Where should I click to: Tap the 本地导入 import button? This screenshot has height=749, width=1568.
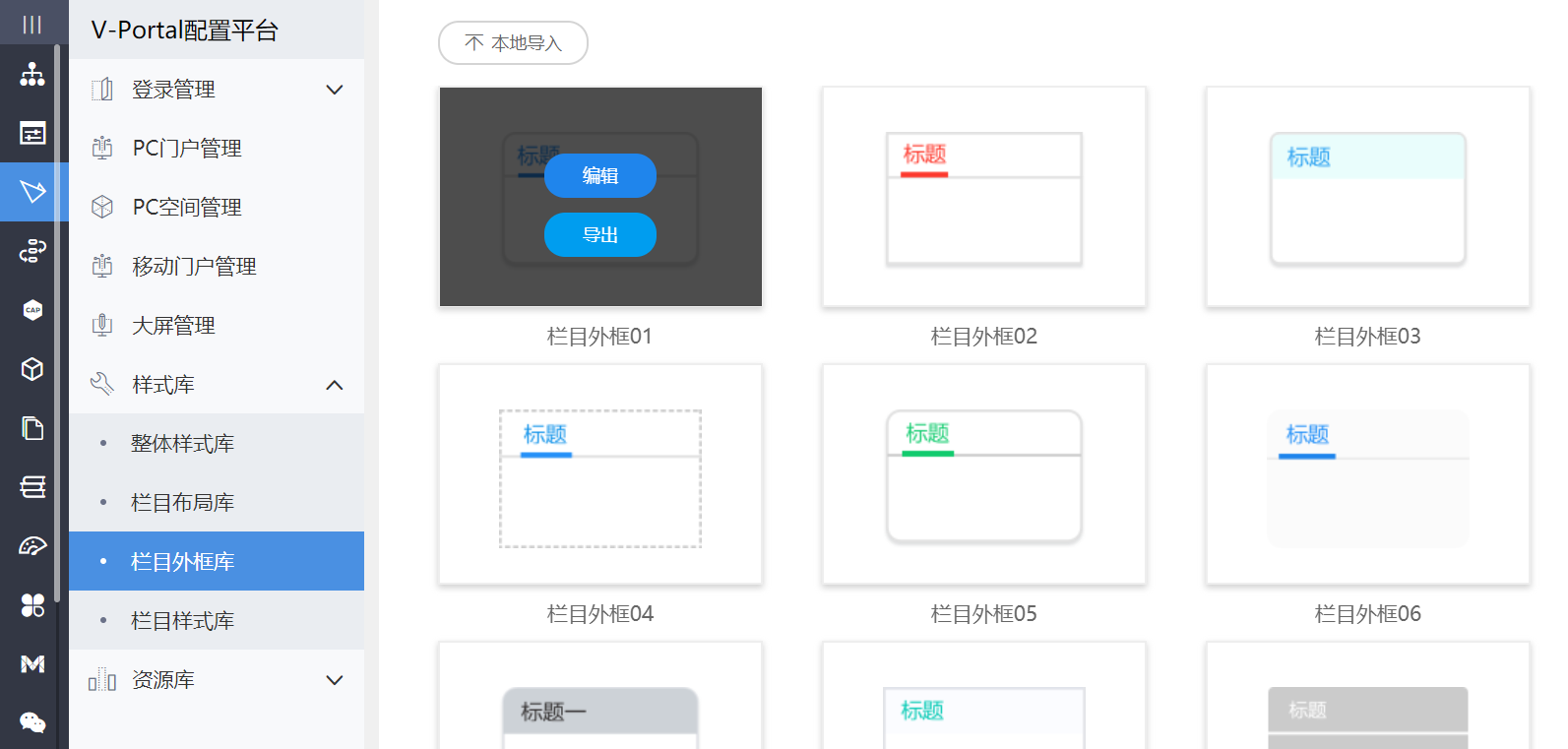(513, 43)
